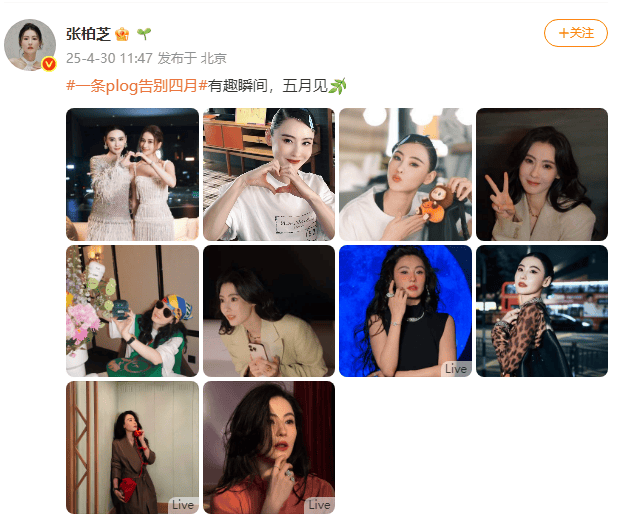Open photo of two women in sequin dresses

(x=132, y=174)
